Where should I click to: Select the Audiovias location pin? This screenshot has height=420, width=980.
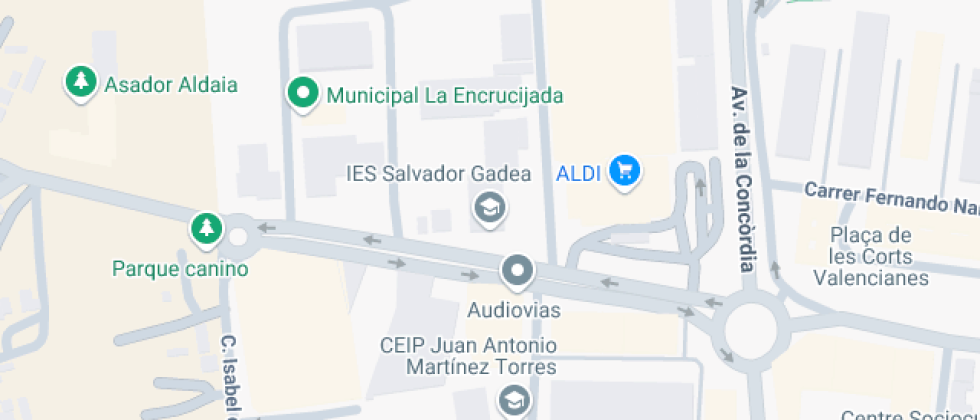[517, 269]
